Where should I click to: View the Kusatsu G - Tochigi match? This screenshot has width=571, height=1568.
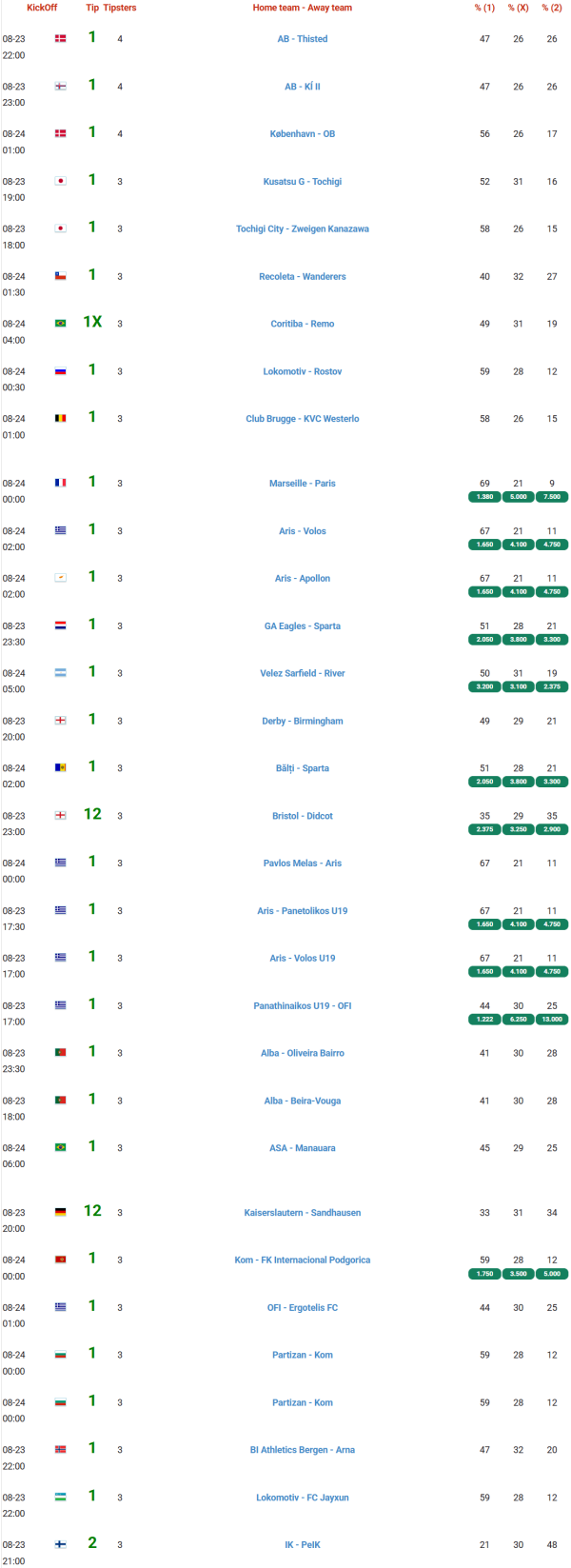302,182
